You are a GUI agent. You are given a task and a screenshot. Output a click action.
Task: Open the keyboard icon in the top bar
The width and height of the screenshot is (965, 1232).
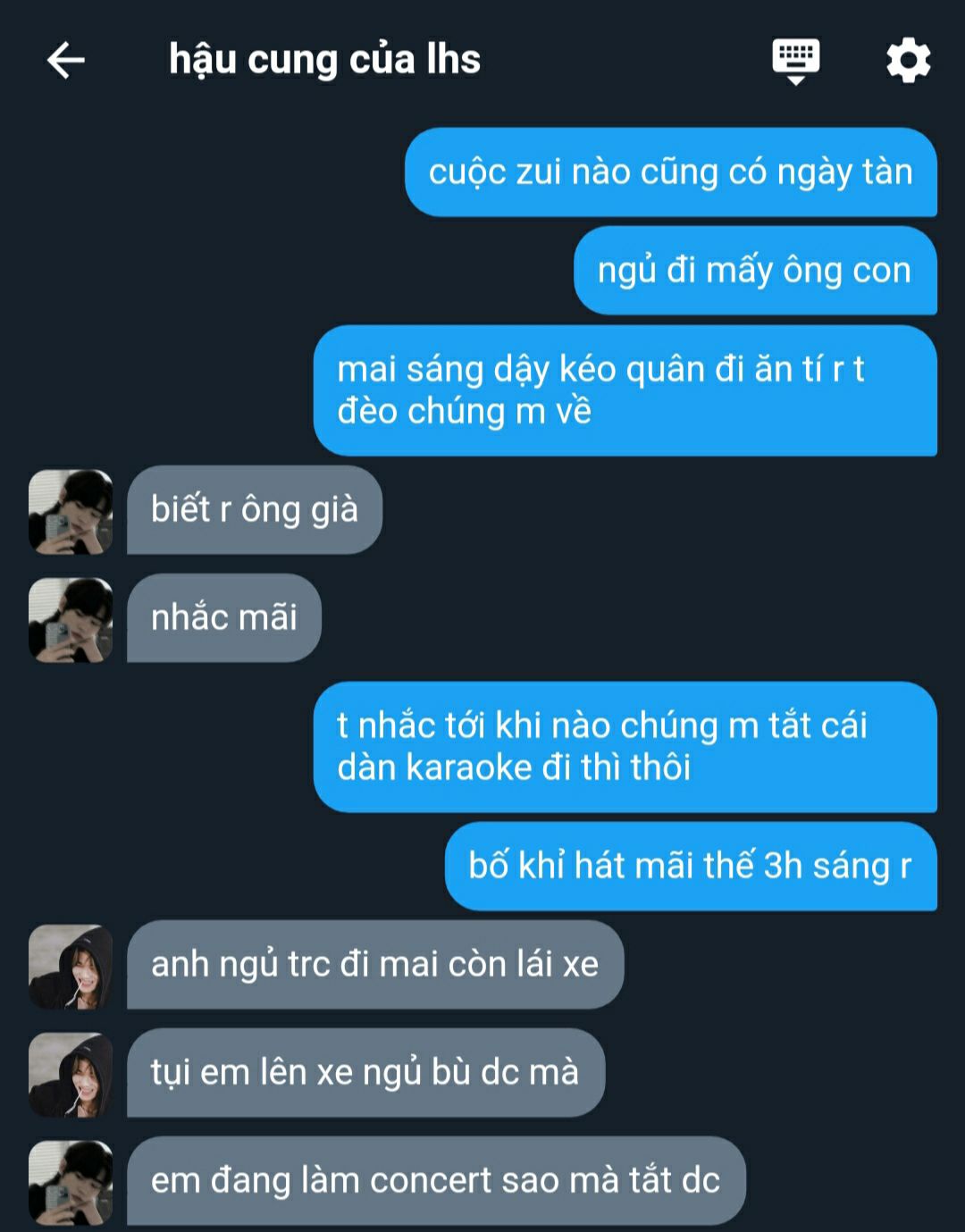coord(795,61)
